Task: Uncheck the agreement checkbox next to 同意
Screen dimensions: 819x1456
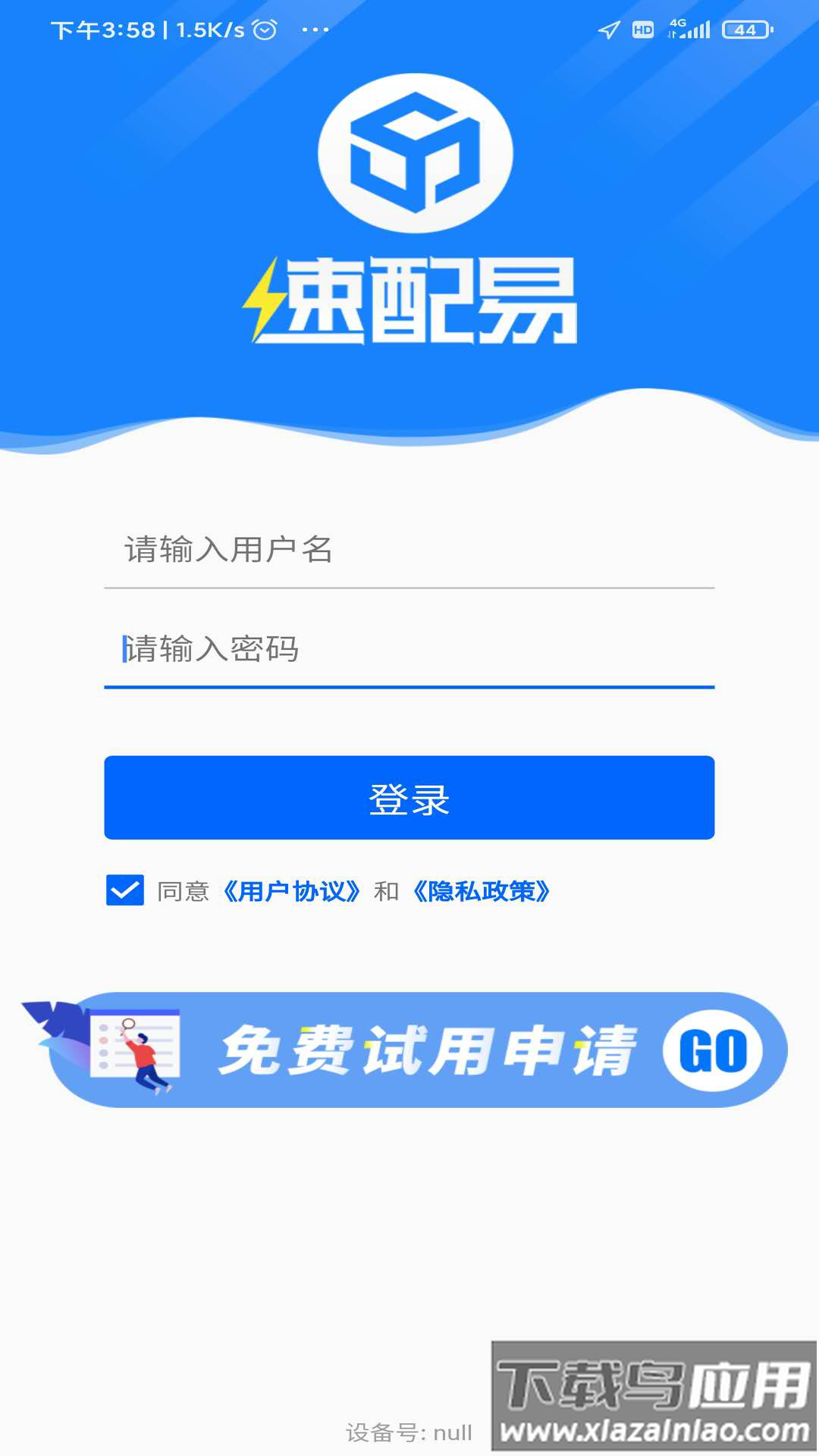Action: 124,891
